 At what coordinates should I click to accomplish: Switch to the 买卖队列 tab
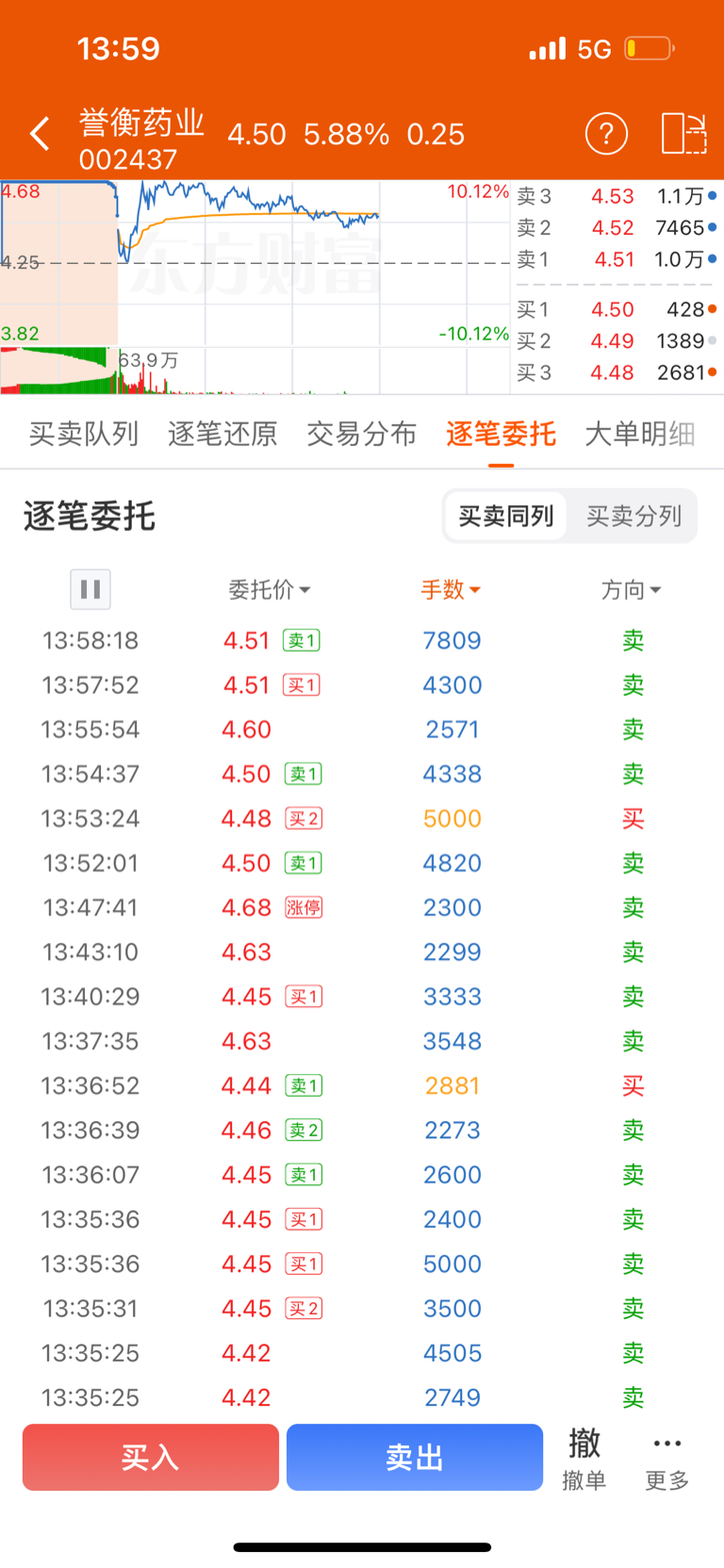[x=84, y=434]
